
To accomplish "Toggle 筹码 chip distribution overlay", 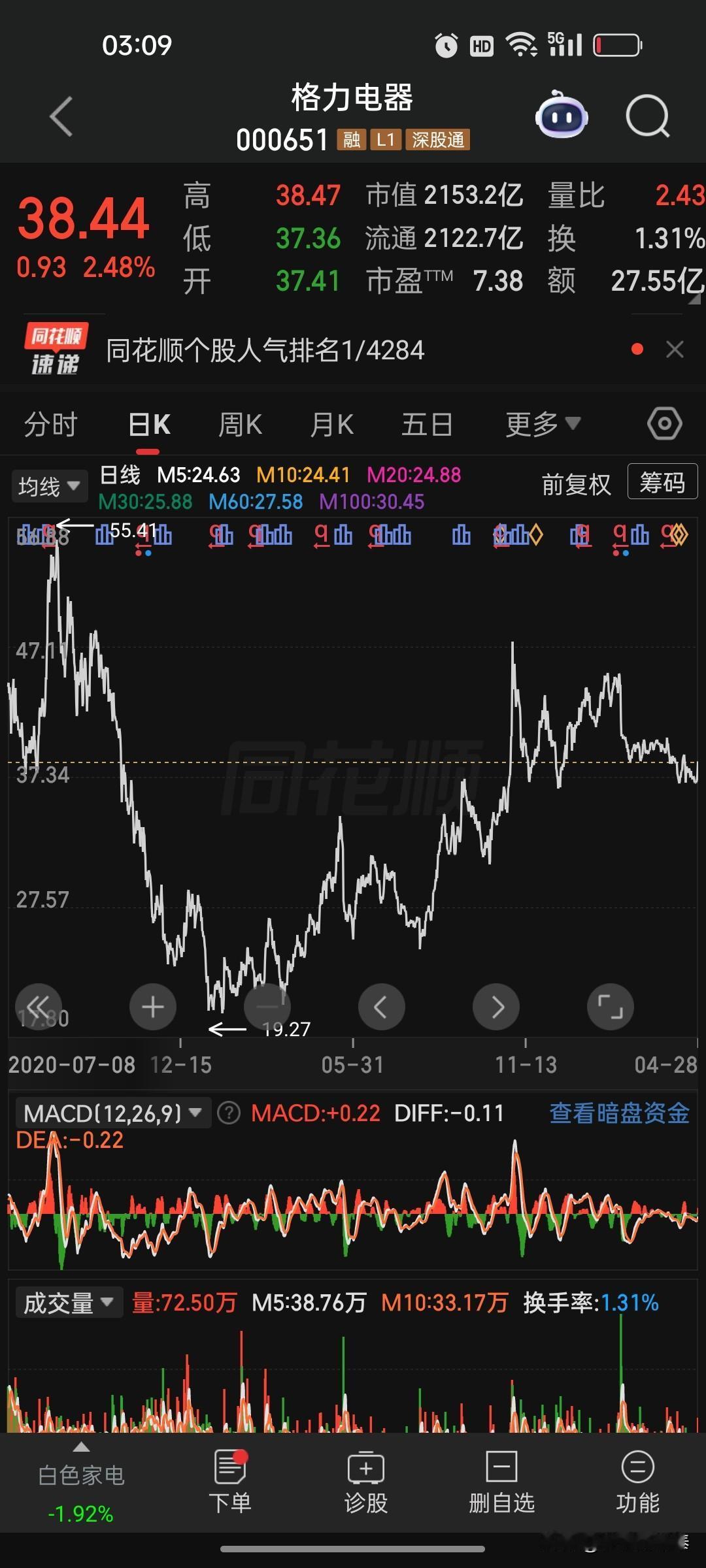I will pyautogui.click(x=662, y=481).
